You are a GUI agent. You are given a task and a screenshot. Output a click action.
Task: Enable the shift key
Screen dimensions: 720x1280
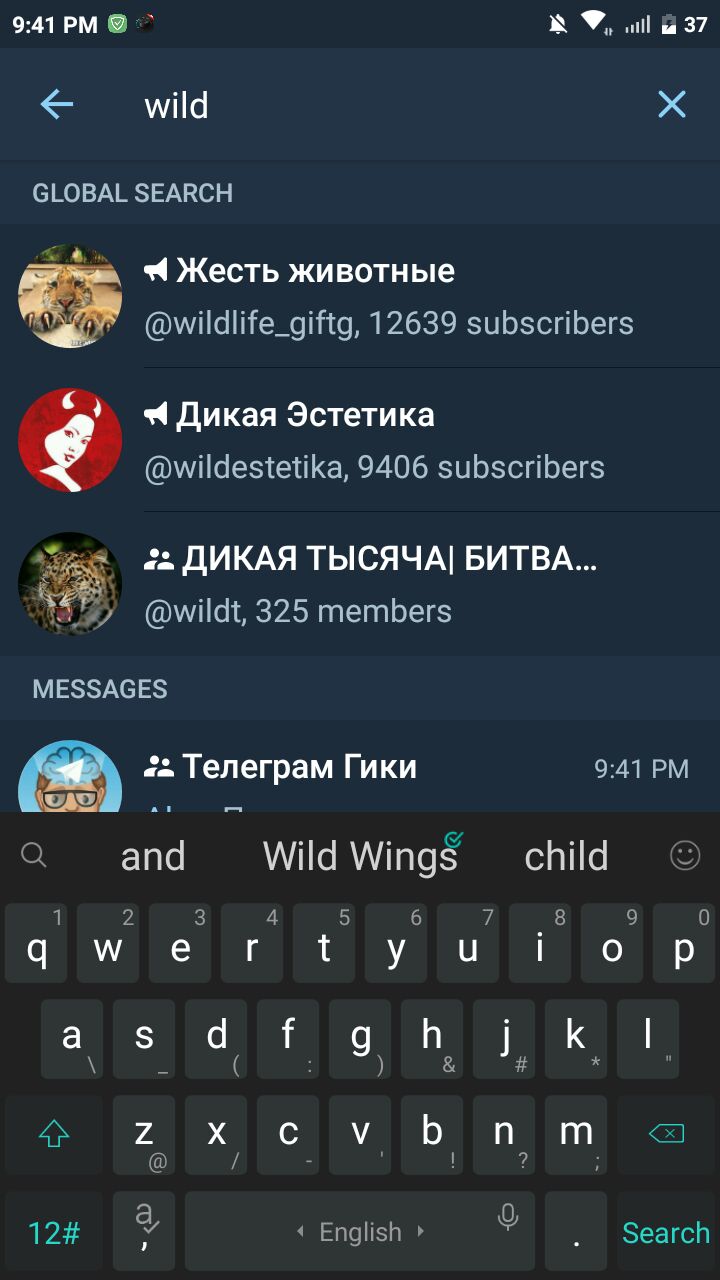[x=54, y=1134]
